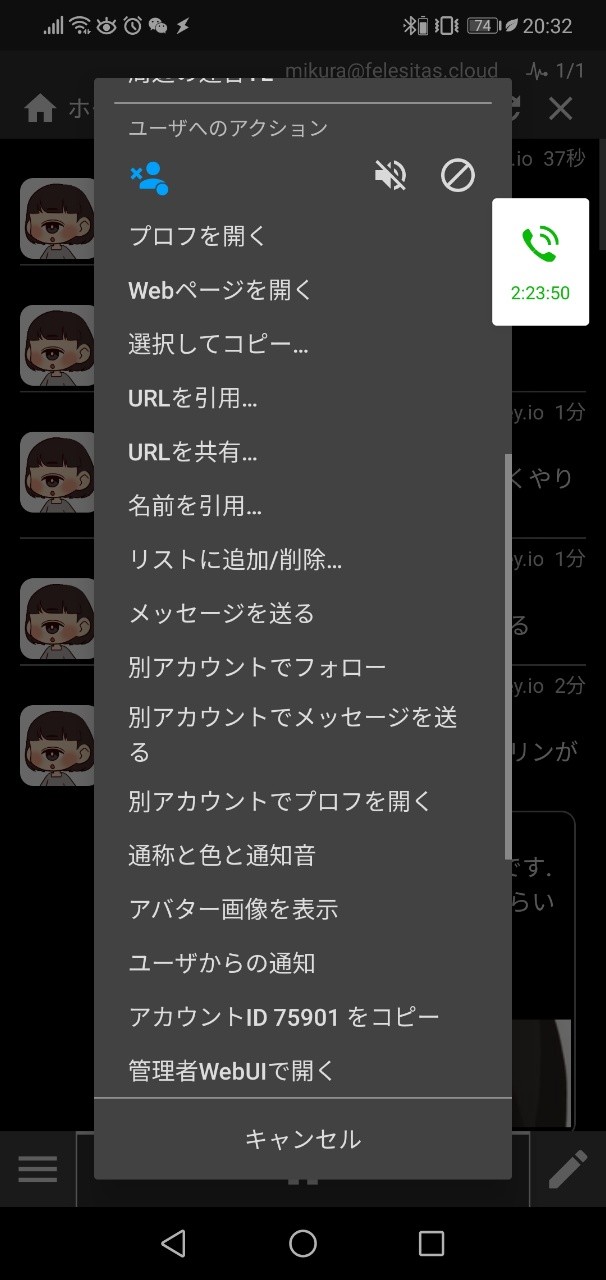Open プロフを開く menu item
The image size is (606, 1280).
coord(198,237)
